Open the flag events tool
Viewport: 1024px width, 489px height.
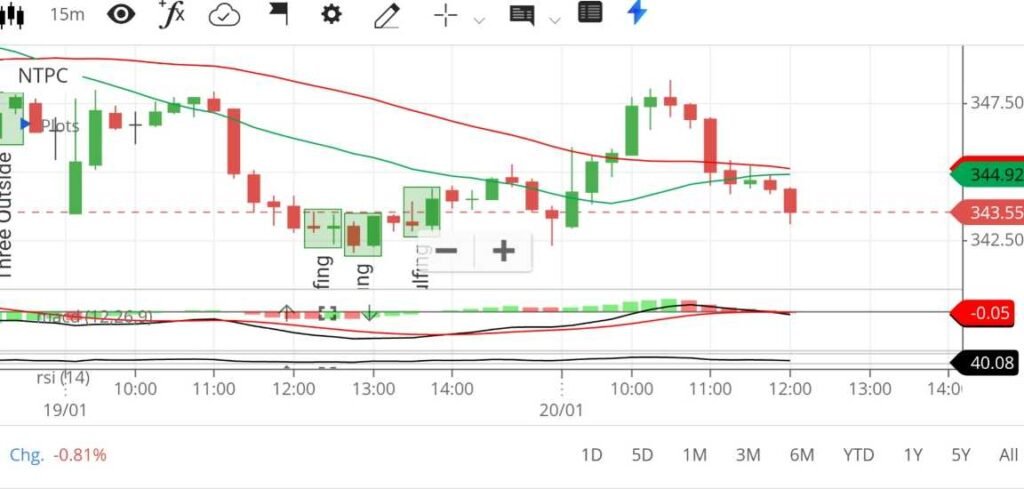pos(278,14)
